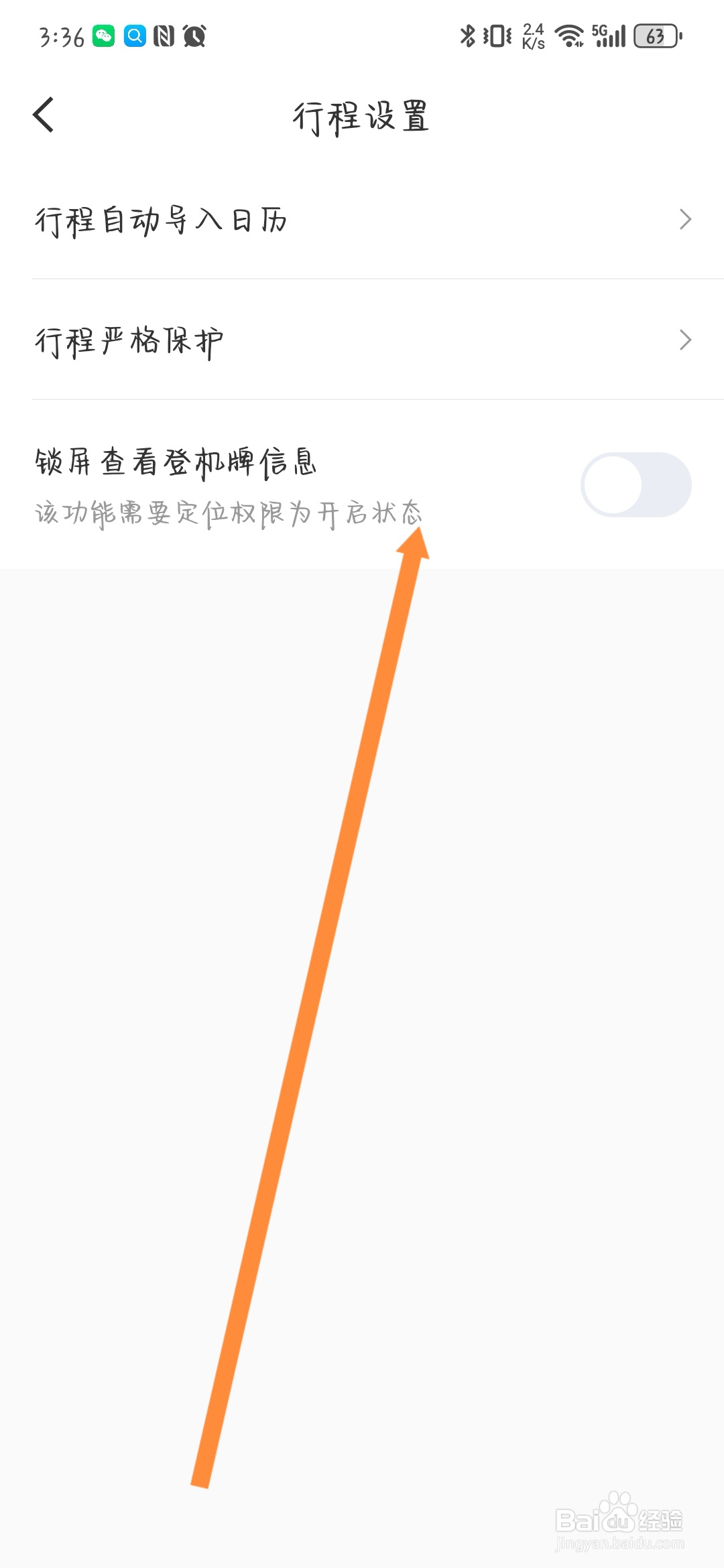Viewport: 724px width, 1568px height.
Task: Click the 该功能需要定位权限 hint text
Action: 228,513
